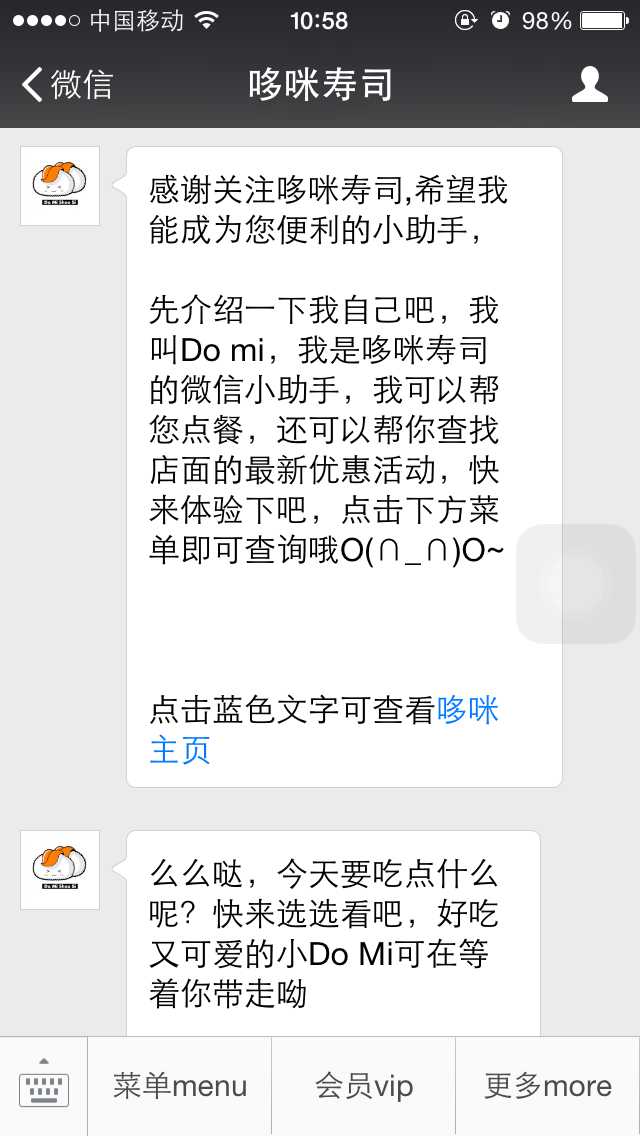The width and height of the screenshot is (640, 1136).
Task: Open the 哆咪寿司 account profile icon
Action: [x=590, y=85]
